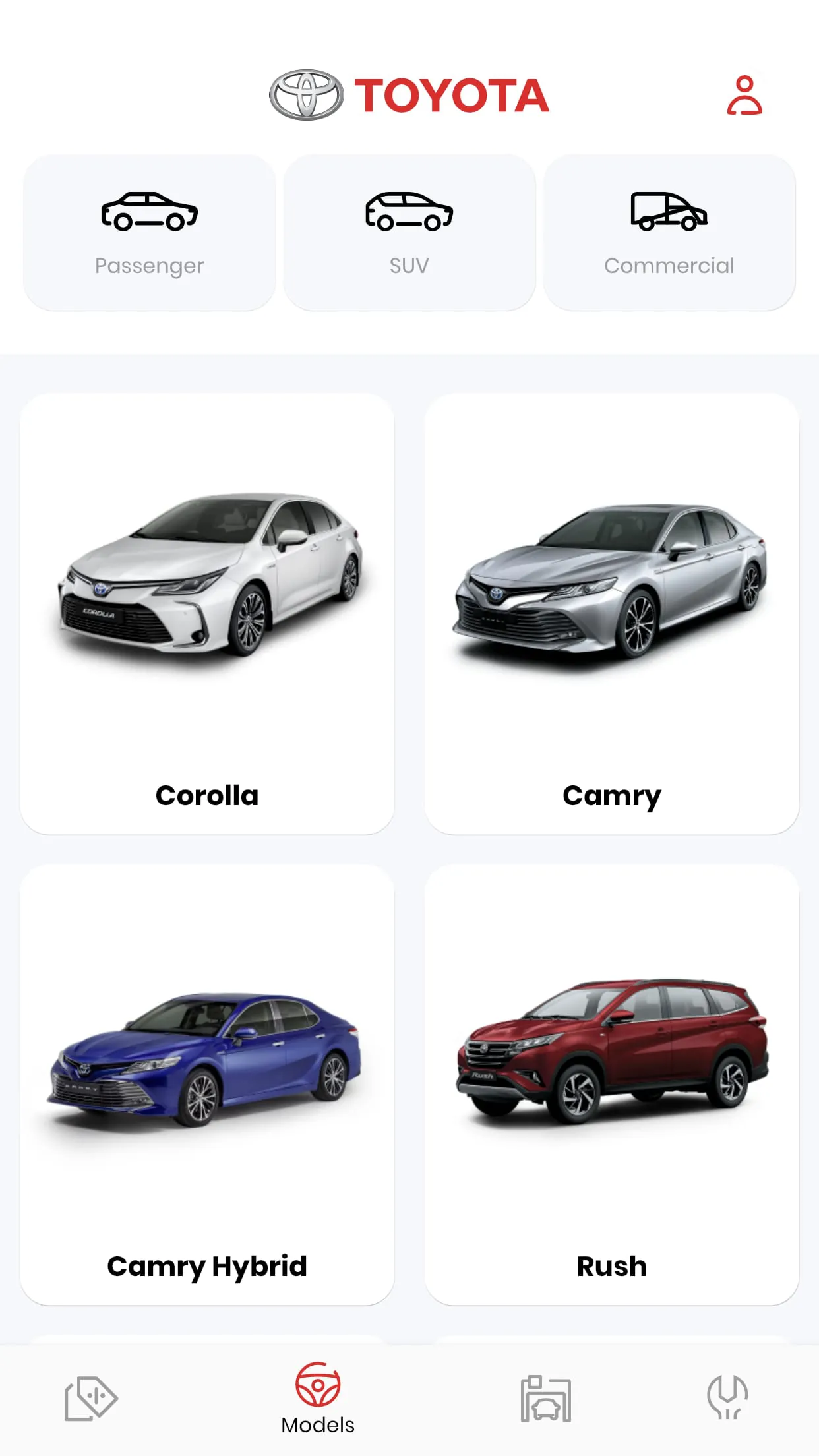The width and height of the screenshot is (819, 1456).
Task: Click the Camry Hybrid name label
Action: pos(207,1265)
